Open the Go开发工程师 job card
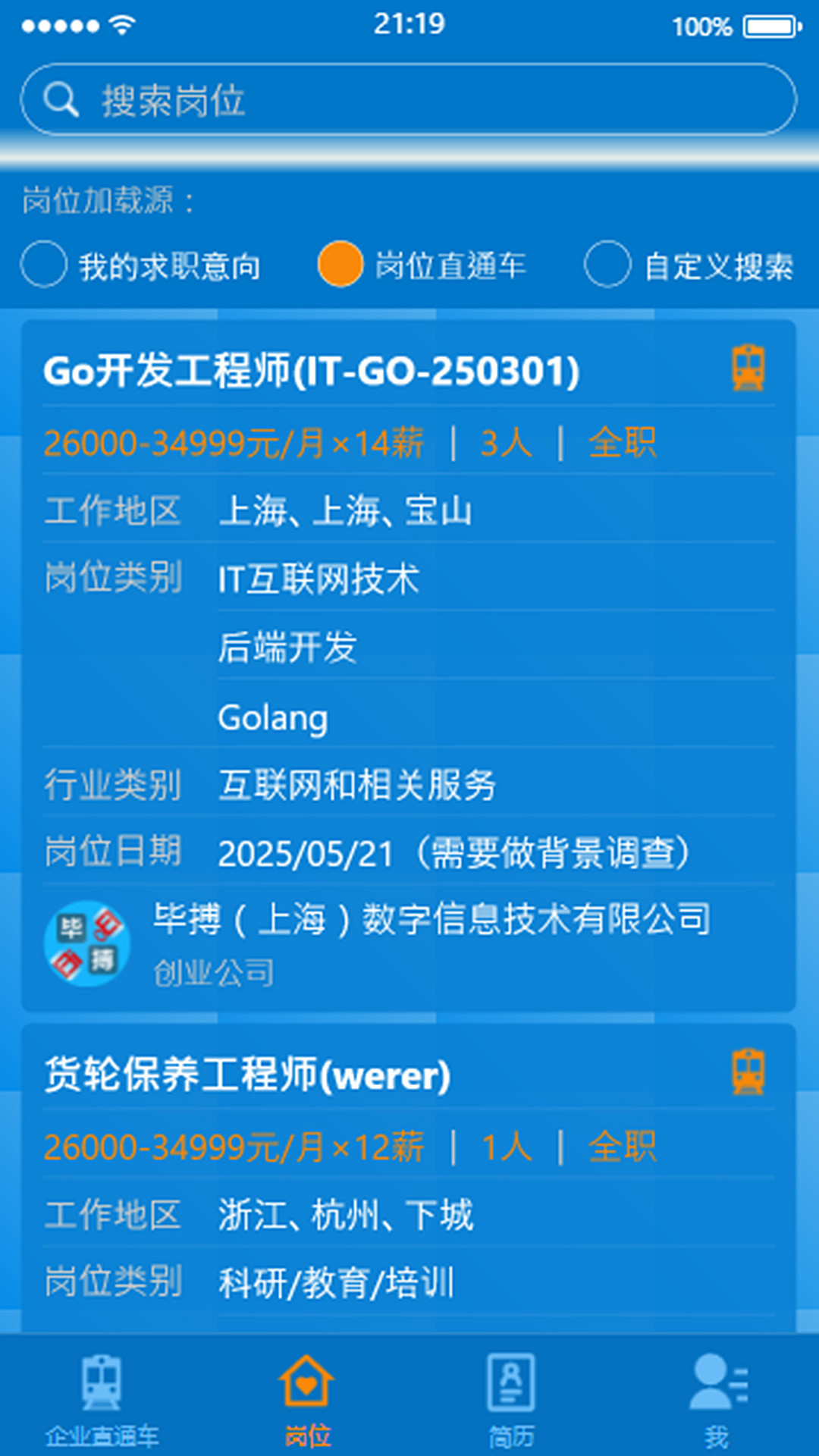Image resolution: width=819 pixels, height=1456 pixels. tap(311, 372)
